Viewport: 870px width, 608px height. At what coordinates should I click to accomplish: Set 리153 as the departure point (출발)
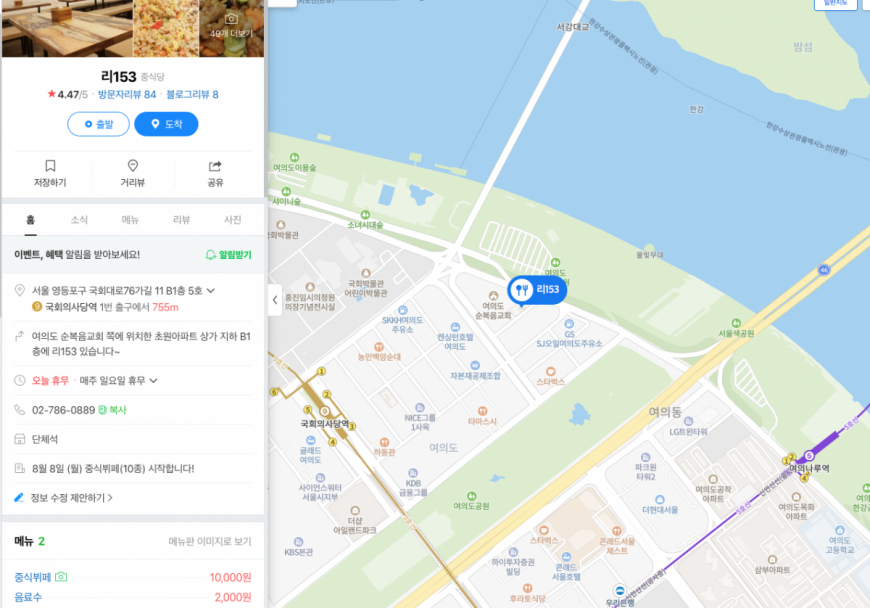(98, 124)
